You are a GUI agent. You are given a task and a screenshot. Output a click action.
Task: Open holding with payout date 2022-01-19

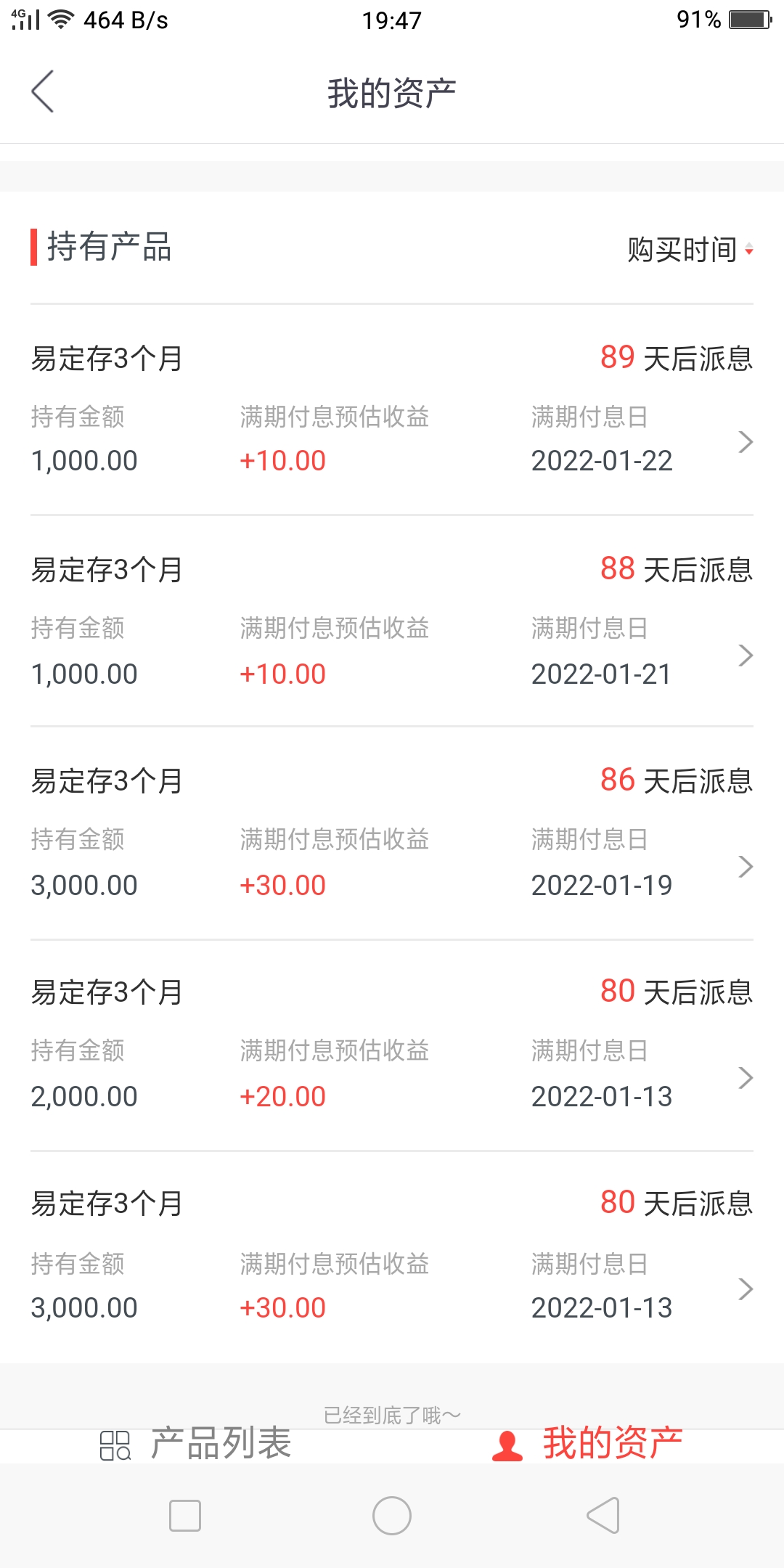392,833
